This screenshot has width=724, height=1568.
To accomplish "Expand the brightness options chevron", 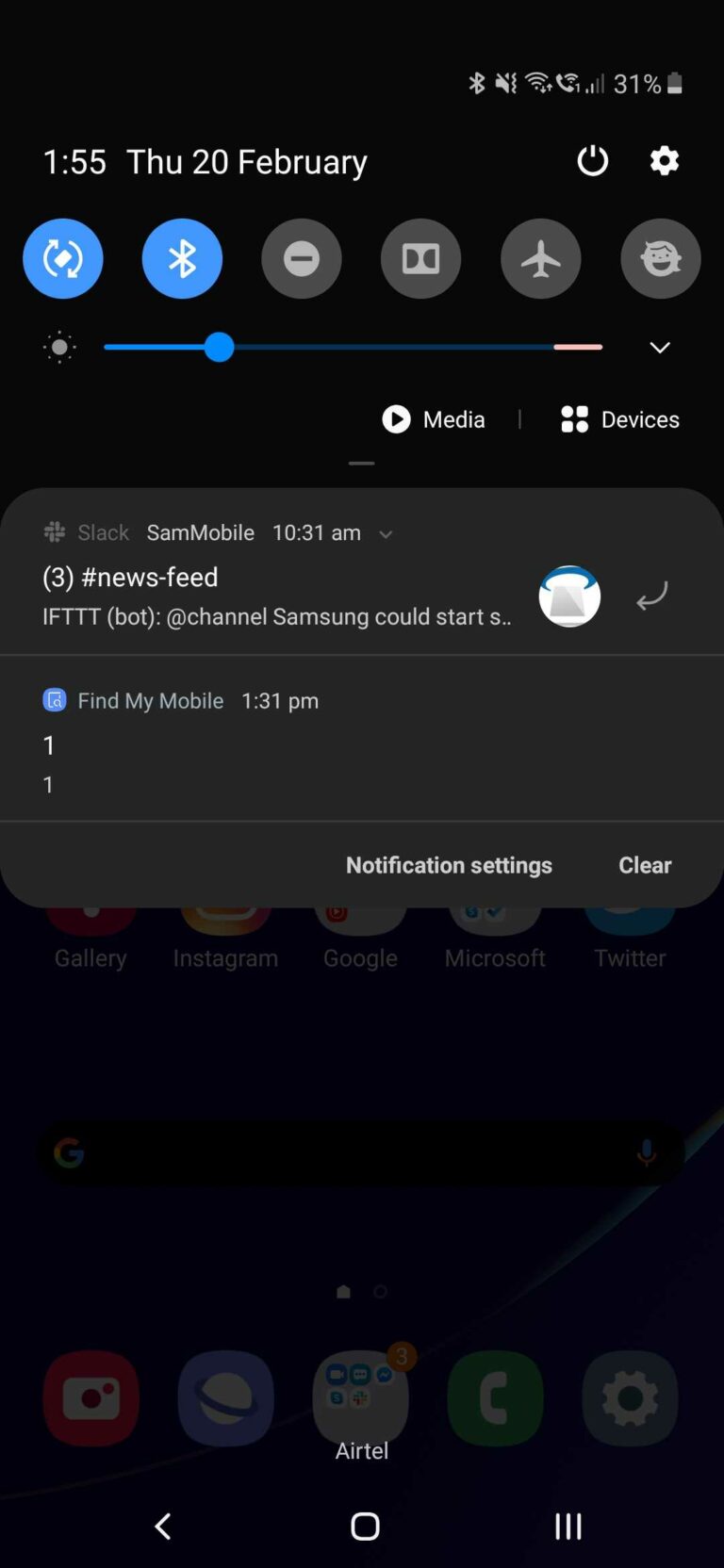I will 660,348.
